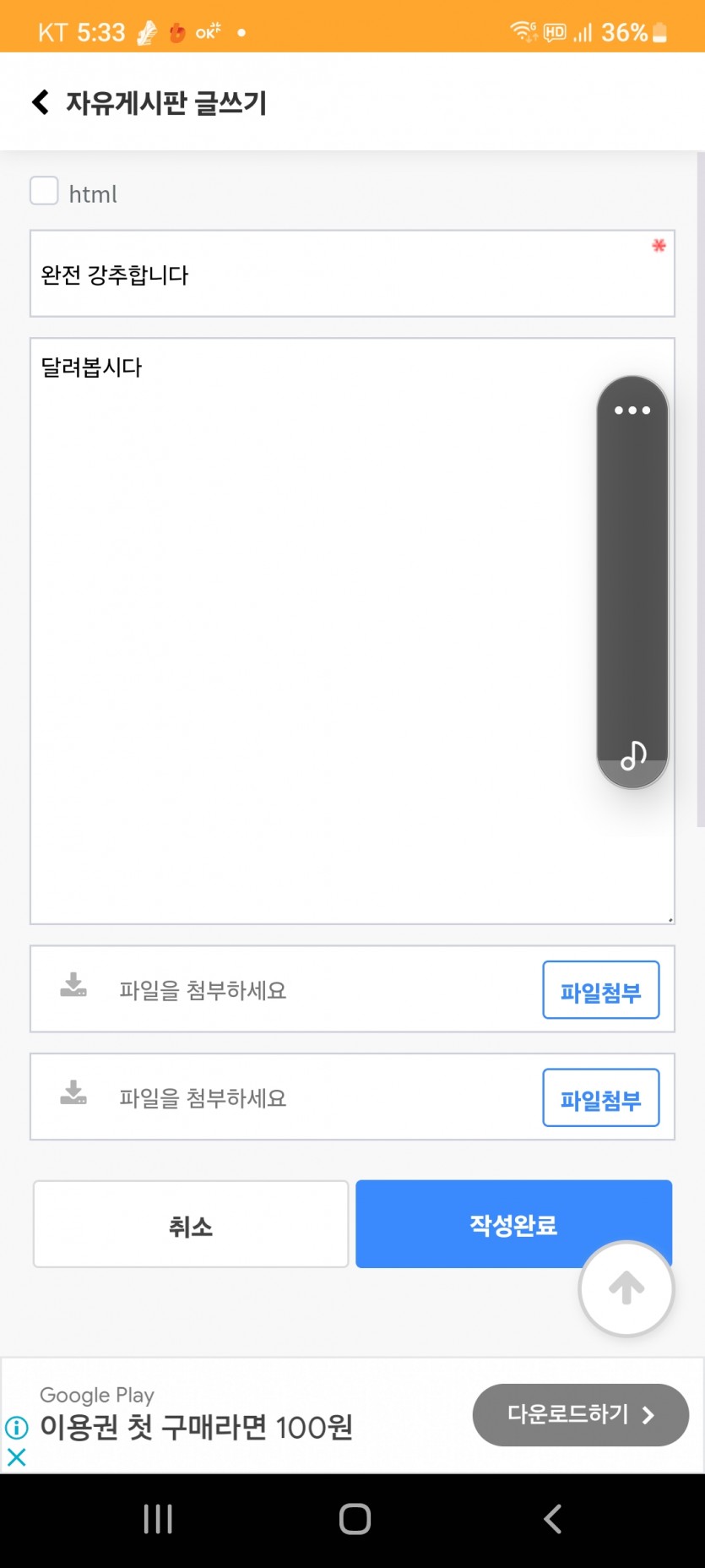Open the ad info icon

(x=16, y=1428)
